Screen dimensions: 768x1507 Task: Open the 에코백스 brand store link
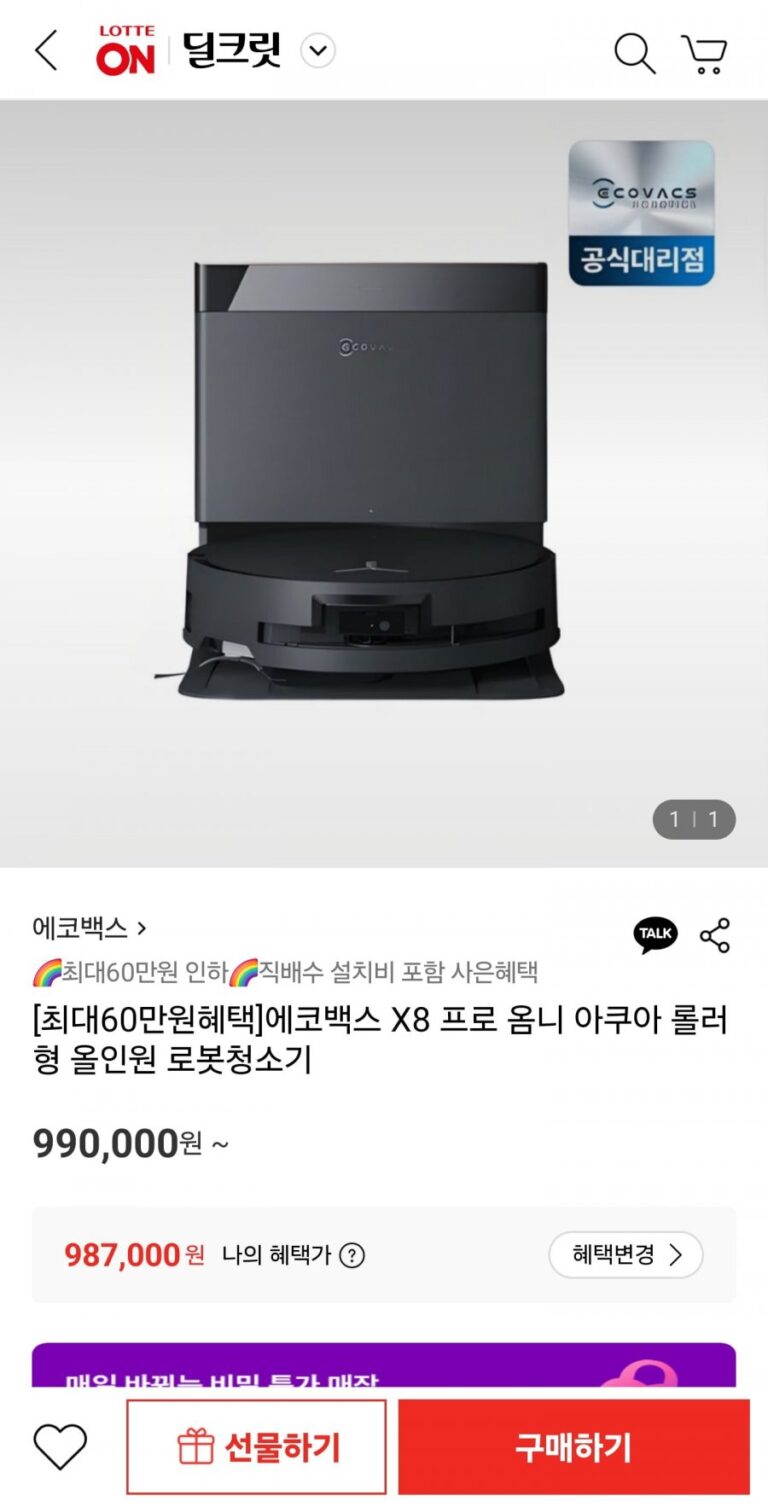pos(89,928)
